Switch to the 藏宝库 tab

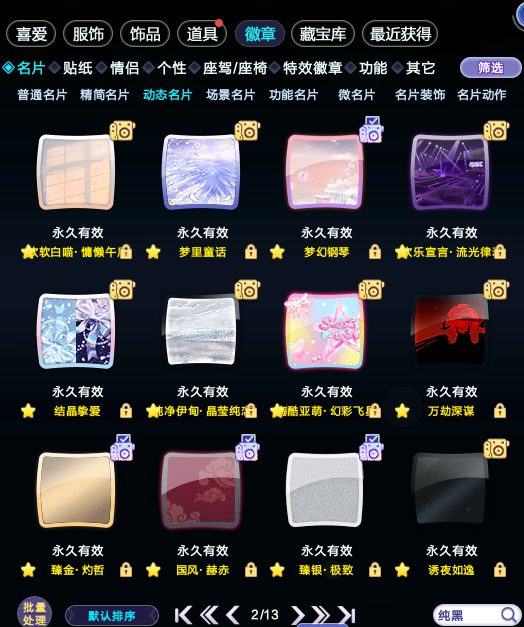point(323,34)
